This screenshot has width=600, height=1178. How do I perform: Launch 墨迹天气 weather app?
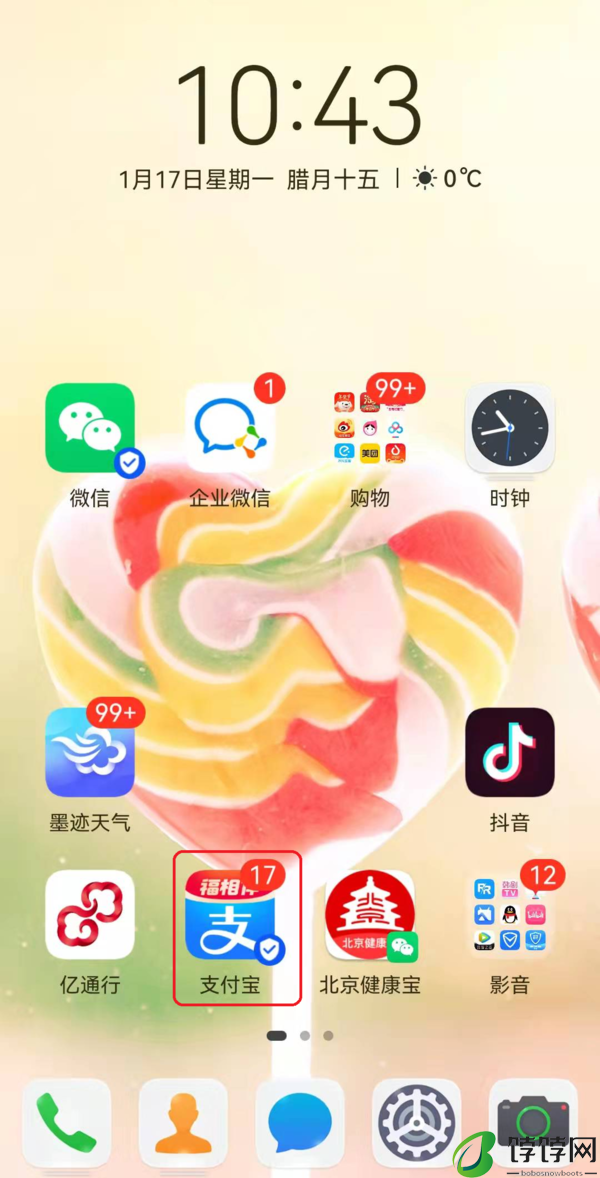click(x=90, y=752)
